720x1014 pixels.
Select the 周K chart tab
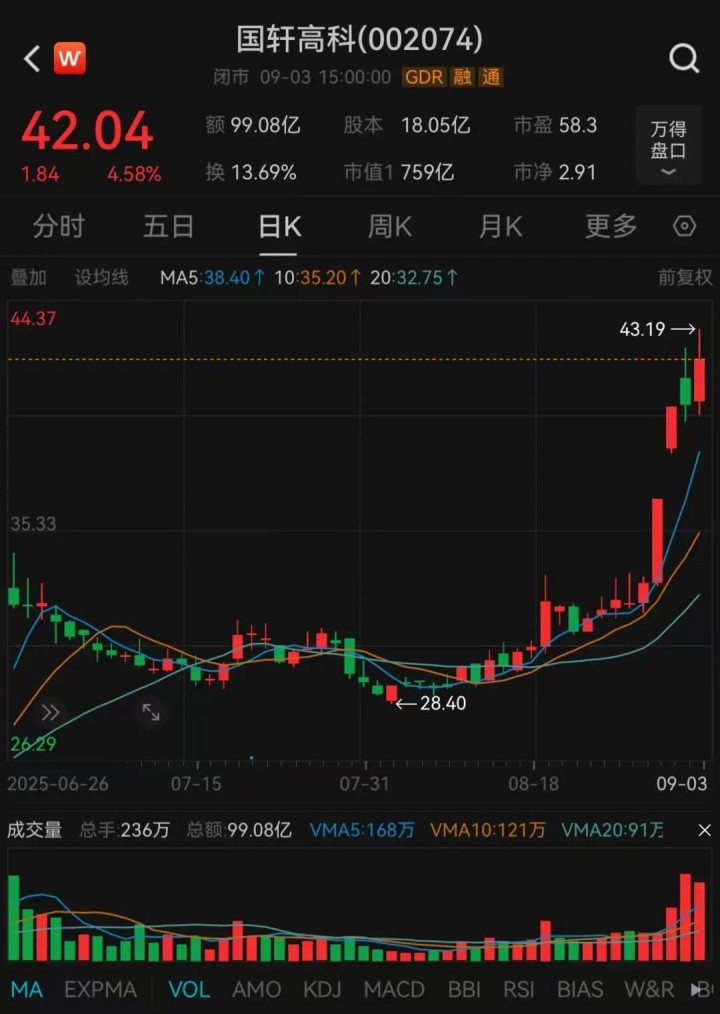(389, 226)
